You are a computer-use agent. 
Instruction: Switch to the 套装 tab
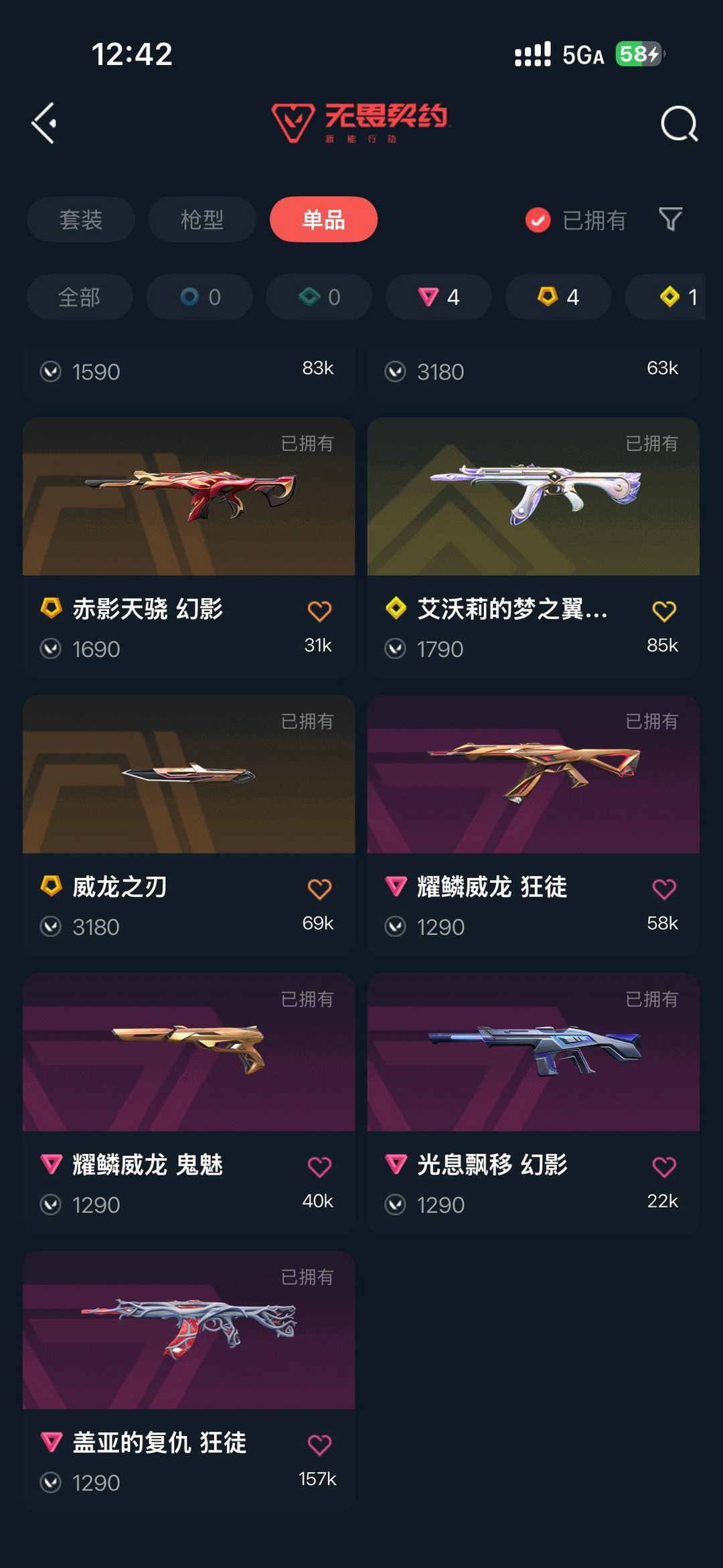coord(80,220)
